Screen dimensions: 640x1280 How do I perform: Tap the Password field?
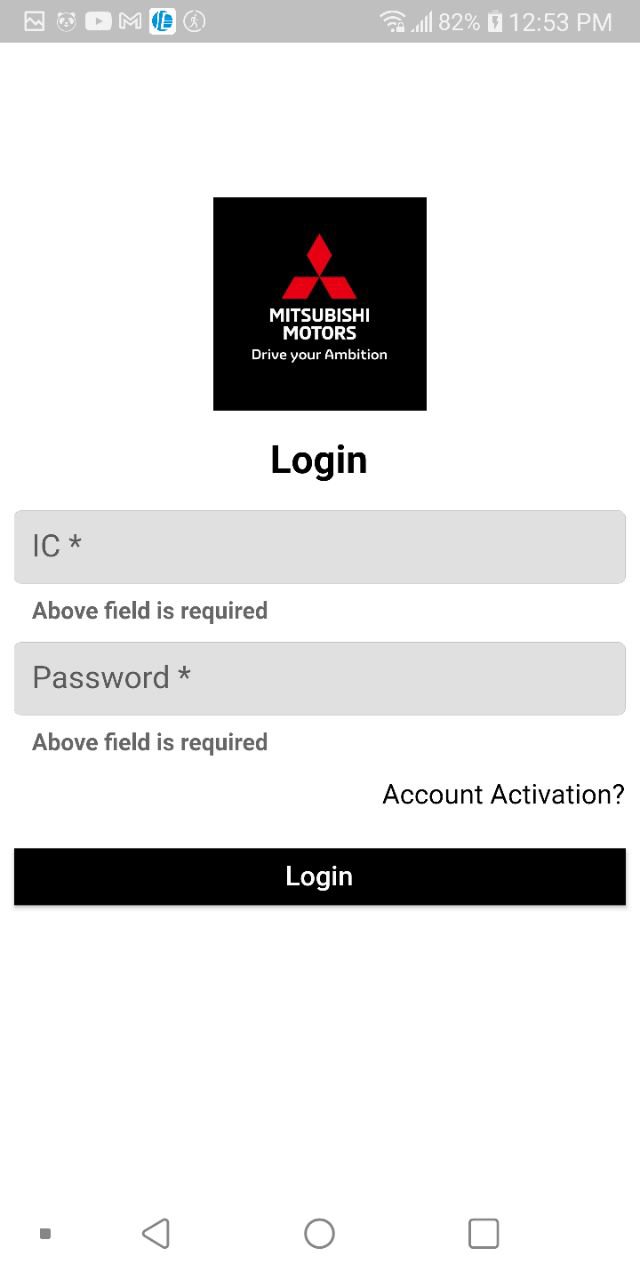320,678
